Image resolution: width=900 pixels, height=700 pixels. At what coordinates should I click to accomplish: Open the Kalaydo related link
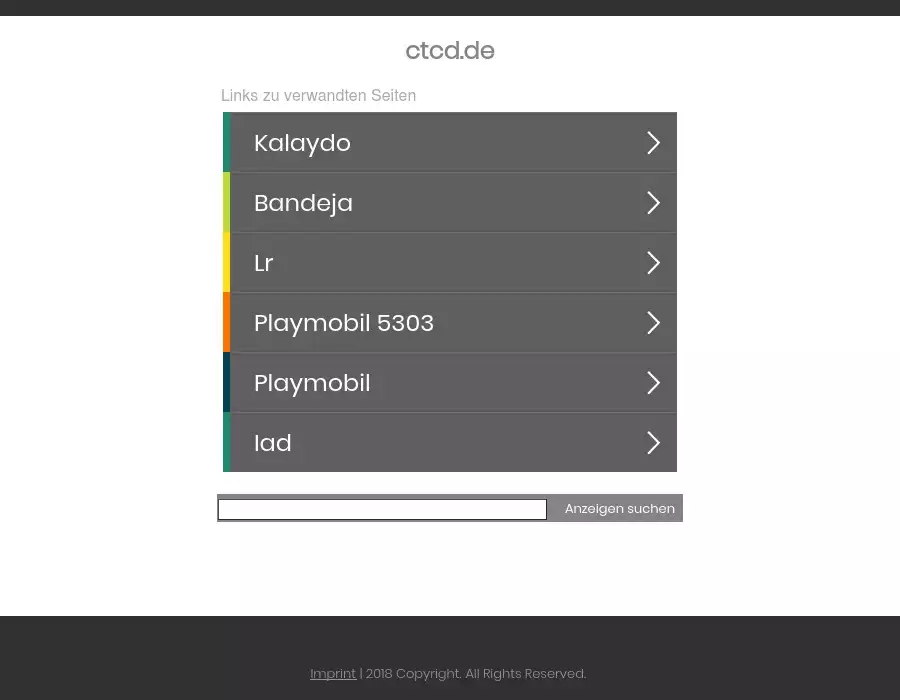click(450, 143)
